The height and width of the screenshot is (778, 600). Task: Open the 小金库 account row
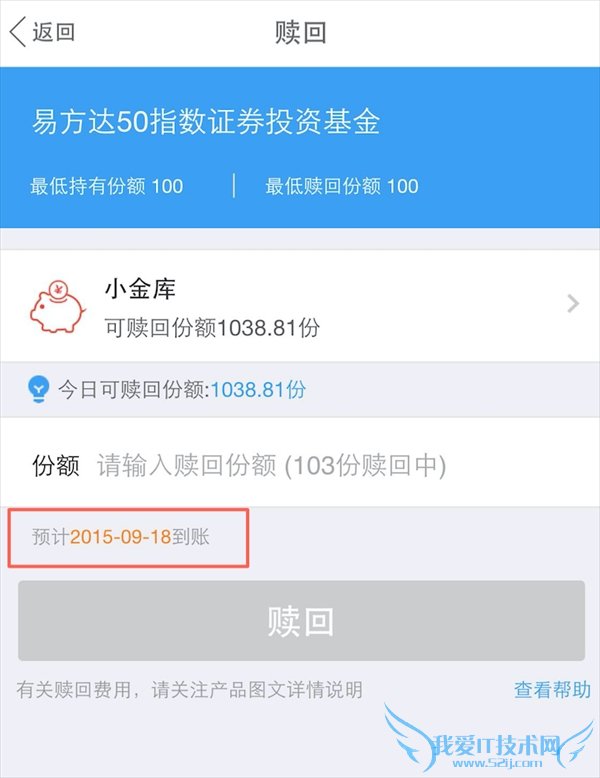[300, 305]
